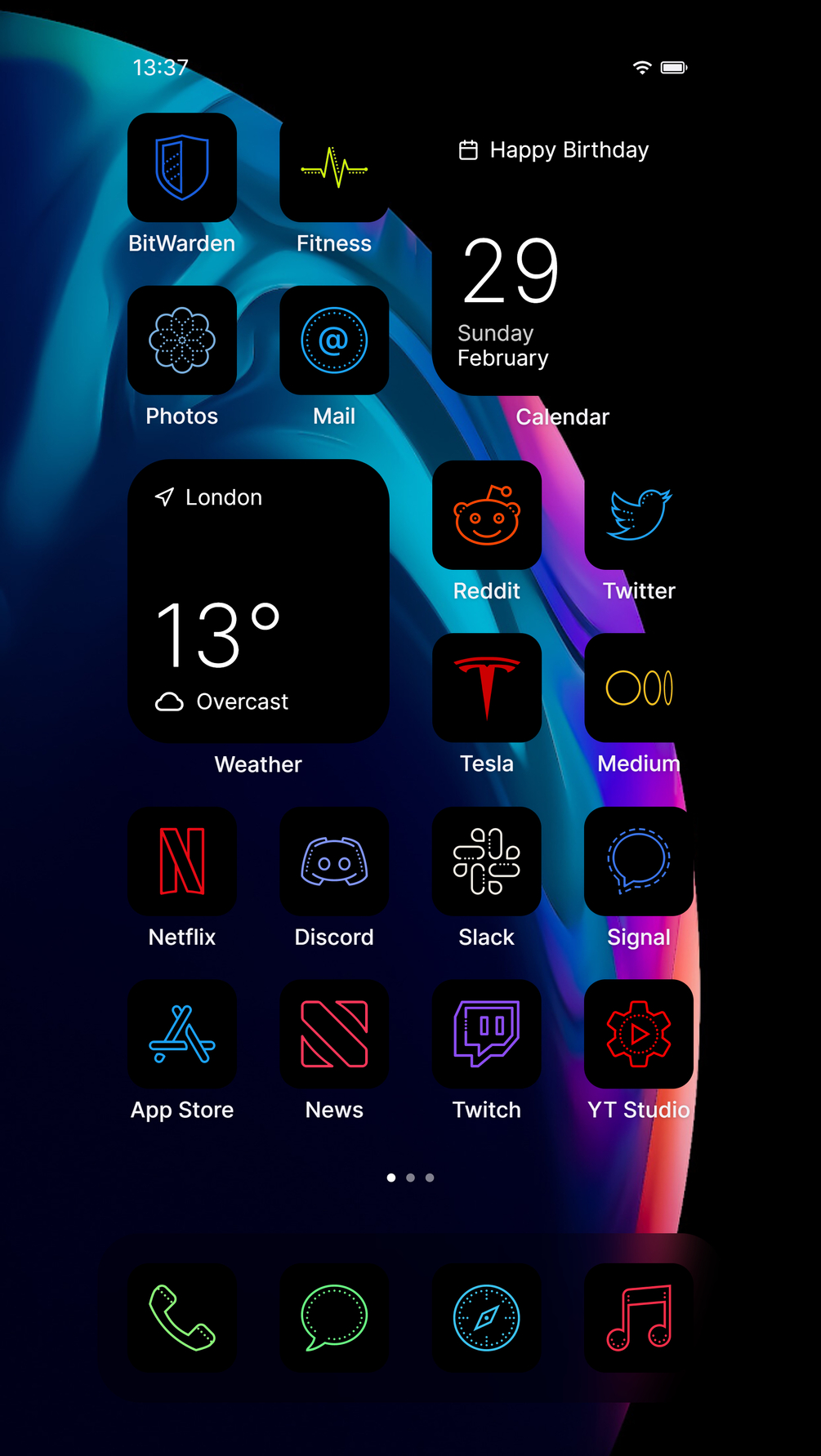Open Twitch

[x=487, y=1034]
